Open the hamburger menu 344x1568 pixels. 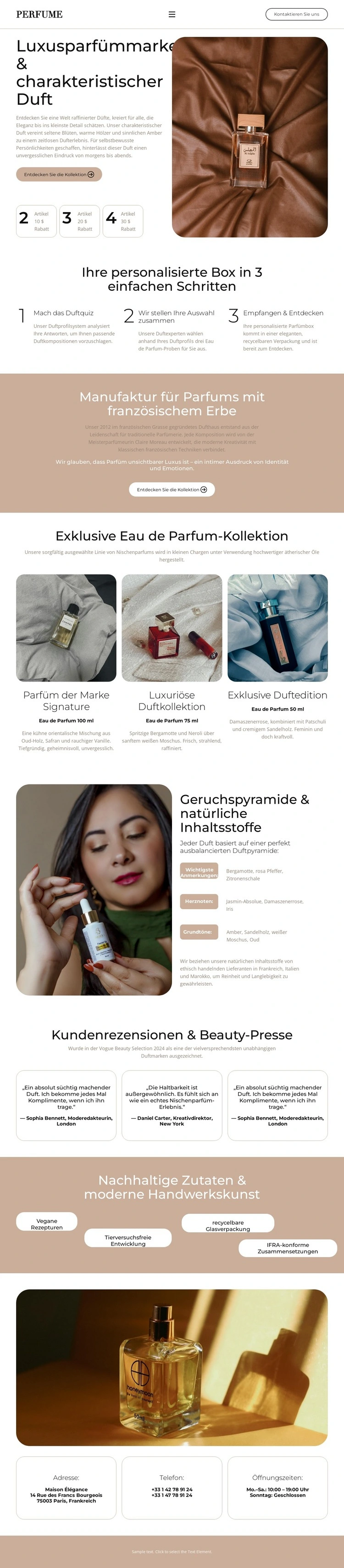(x=172, y=14)
